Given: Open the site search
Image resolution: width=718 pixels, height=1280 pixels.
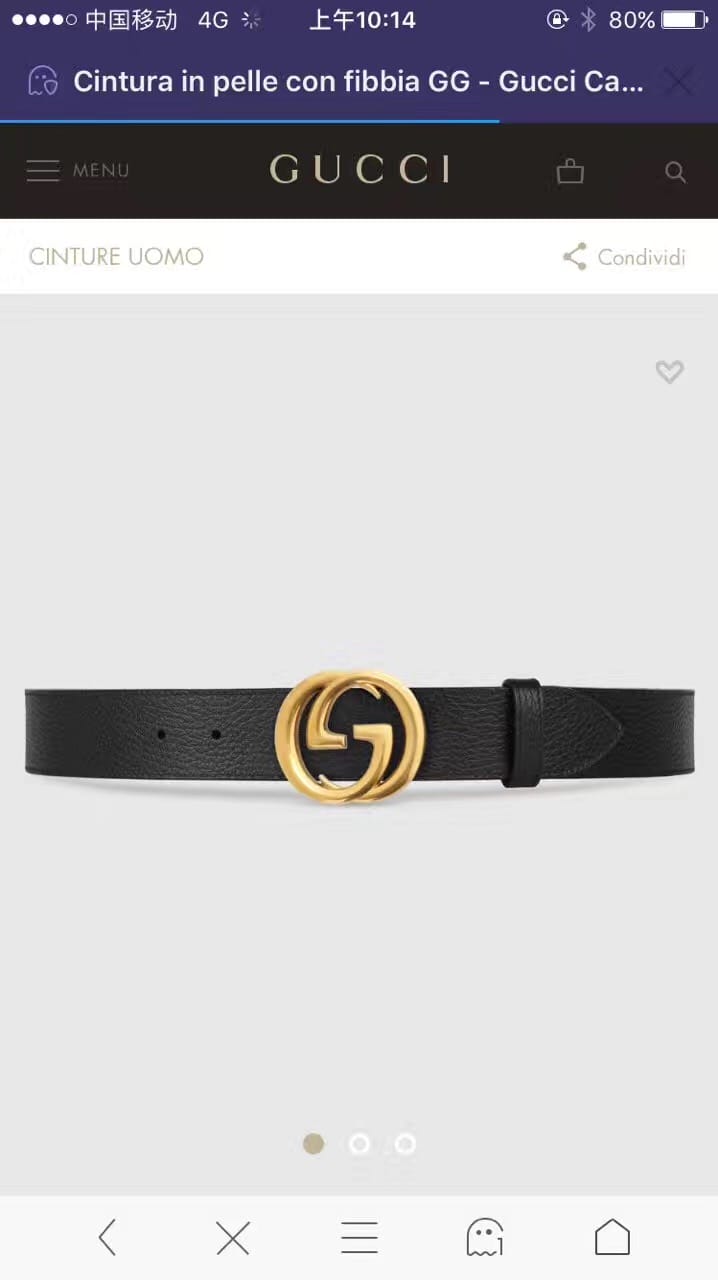Looking at the screenshot, I should coord(675,172).
